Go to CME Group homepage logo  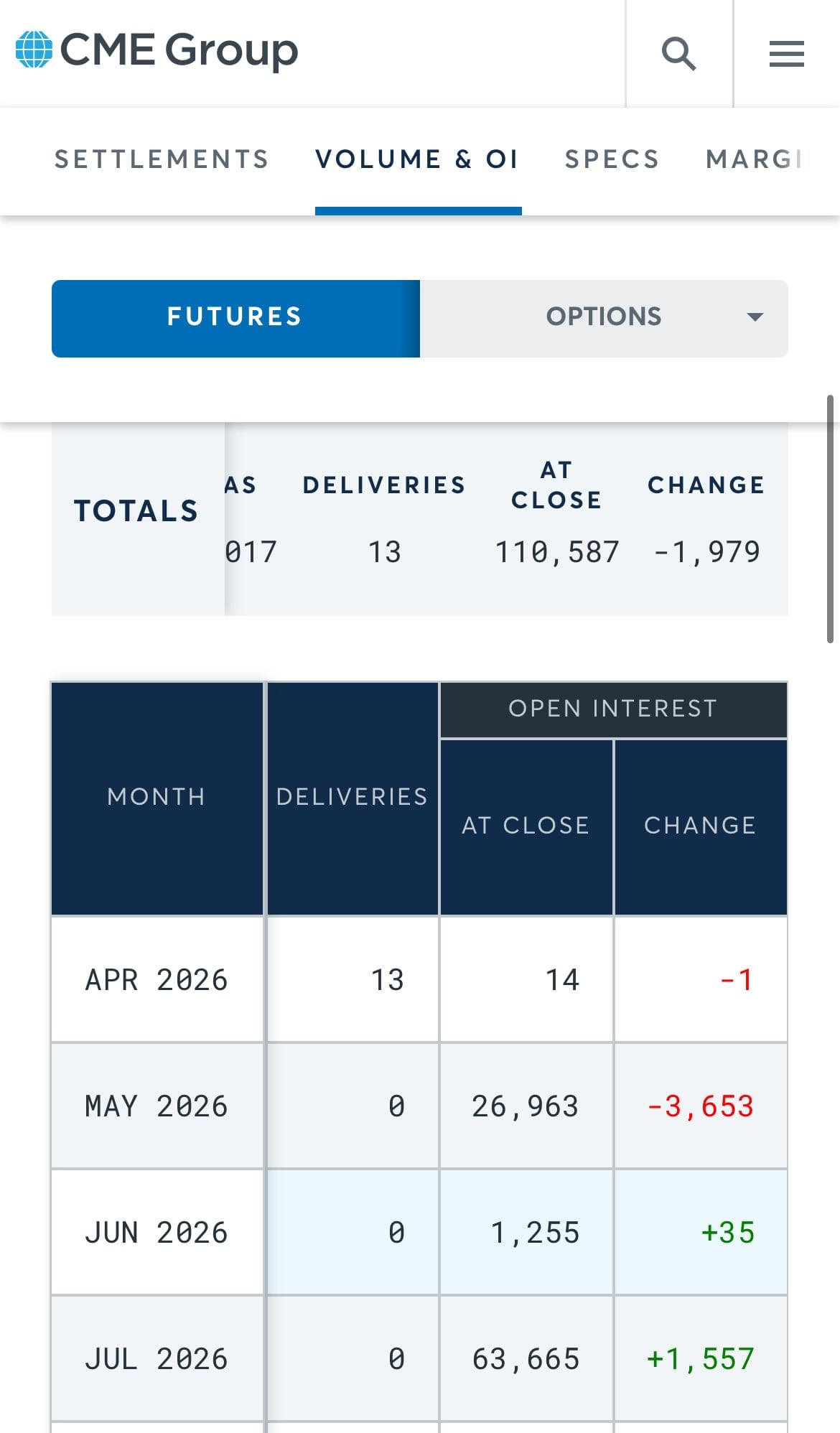[x=157, y=50]
